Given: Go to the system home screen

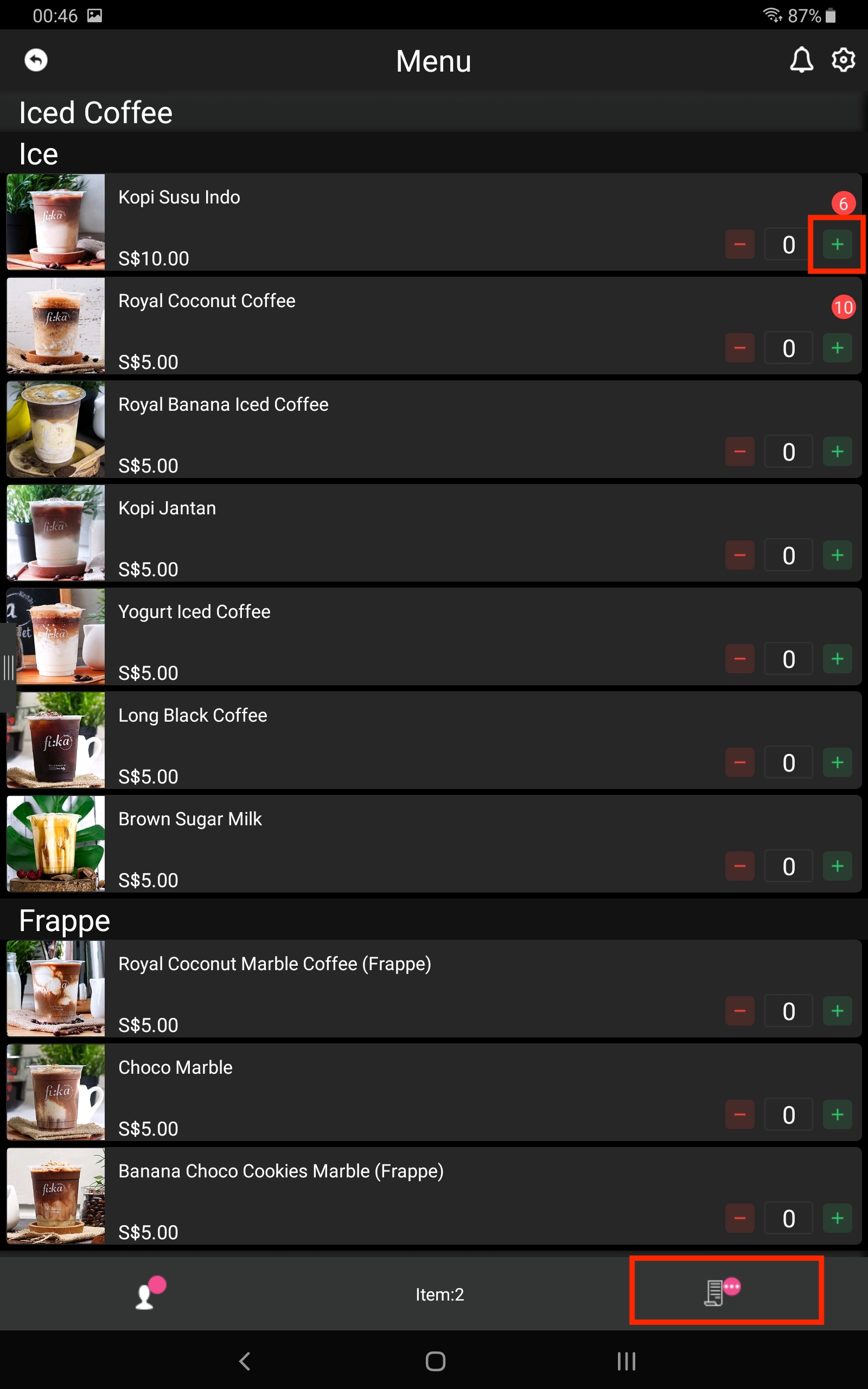Looking at the screenshot, I should pyautogui.click(x=435, y=1361).
